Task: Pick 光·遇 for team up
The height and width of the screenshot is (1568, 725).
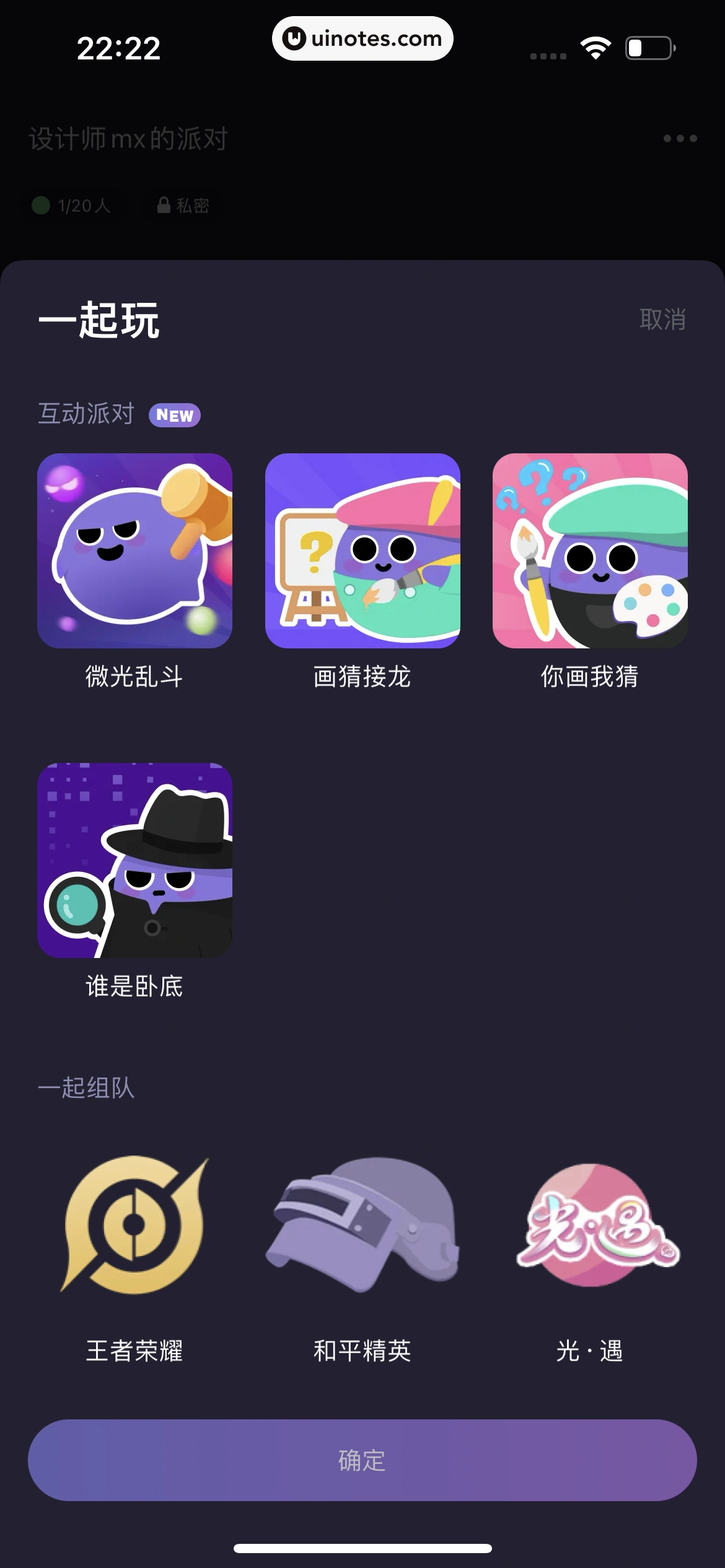Action: click(590, 1225)
